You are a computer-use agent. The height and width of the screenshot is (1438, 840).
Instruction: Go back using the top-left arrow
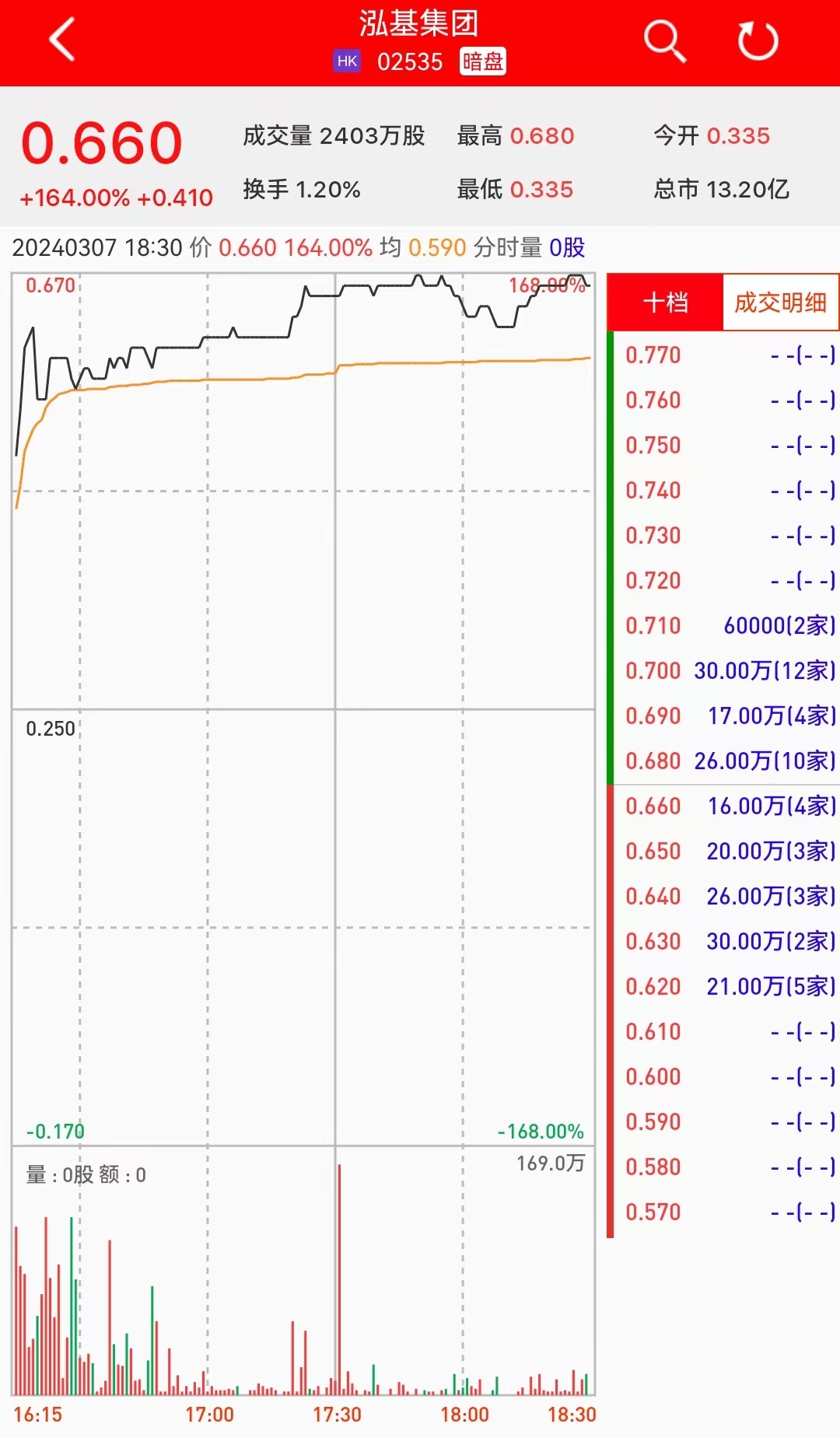[62, 40]
